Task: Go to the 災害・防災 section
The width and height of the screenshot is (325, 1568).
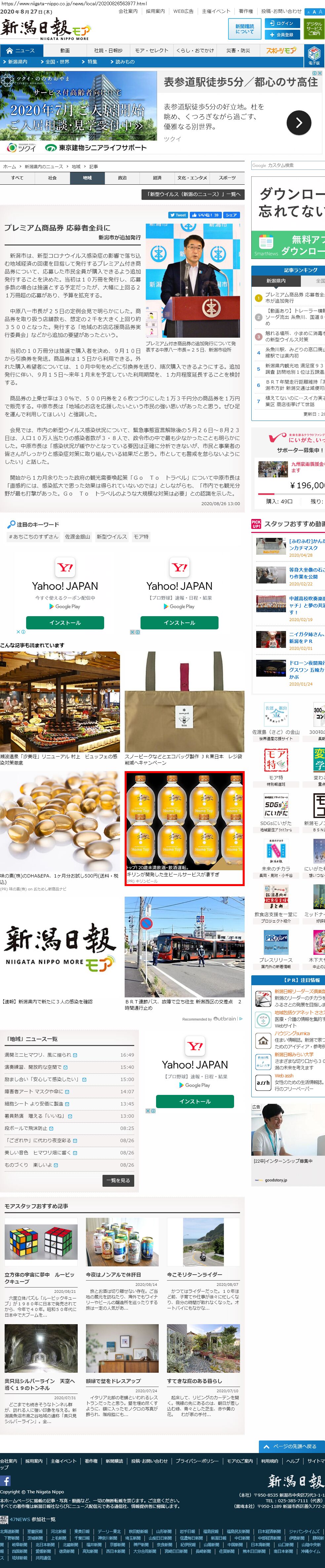Action: pyautogui.click(x=238, y=51)
